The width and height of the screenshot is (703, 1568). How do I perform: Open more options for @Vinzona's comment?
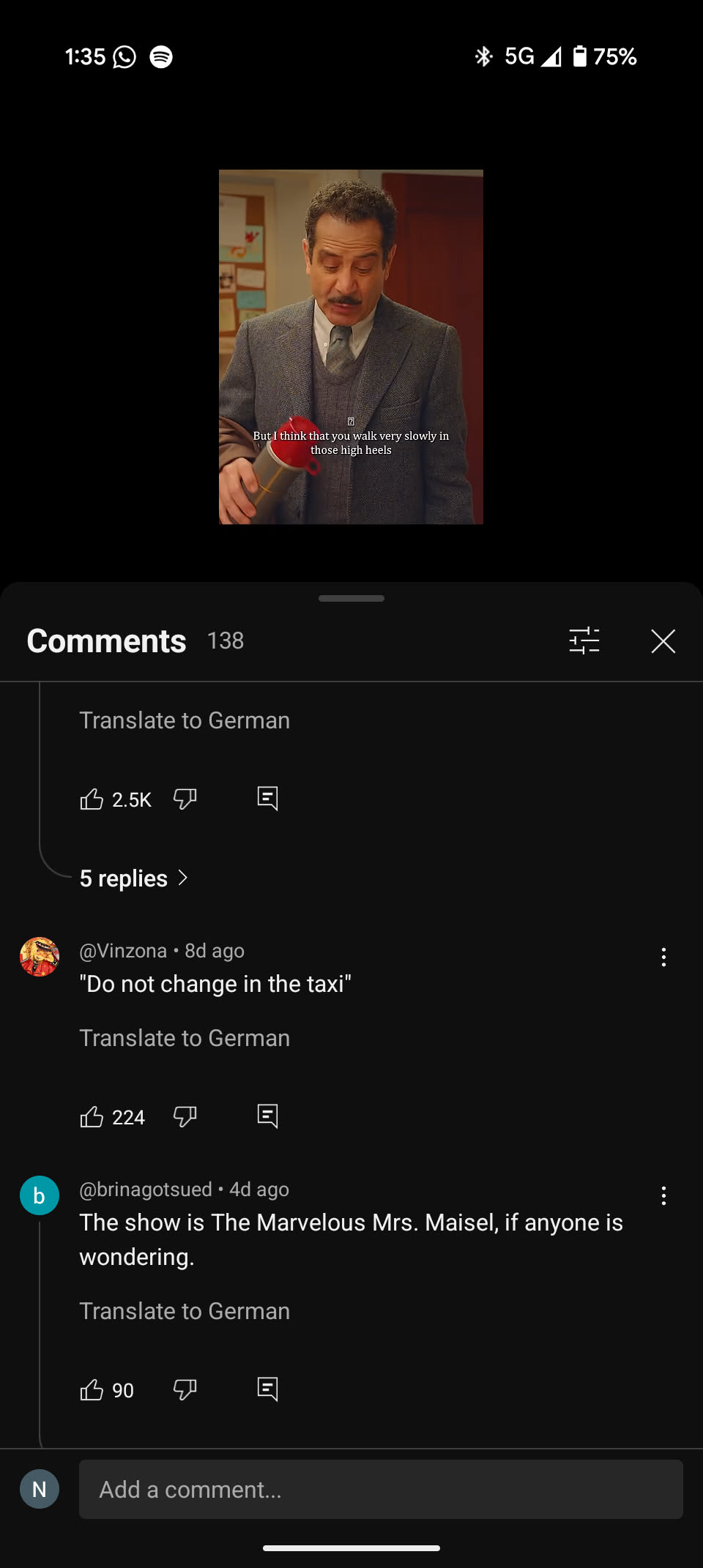tap(663, 957)
